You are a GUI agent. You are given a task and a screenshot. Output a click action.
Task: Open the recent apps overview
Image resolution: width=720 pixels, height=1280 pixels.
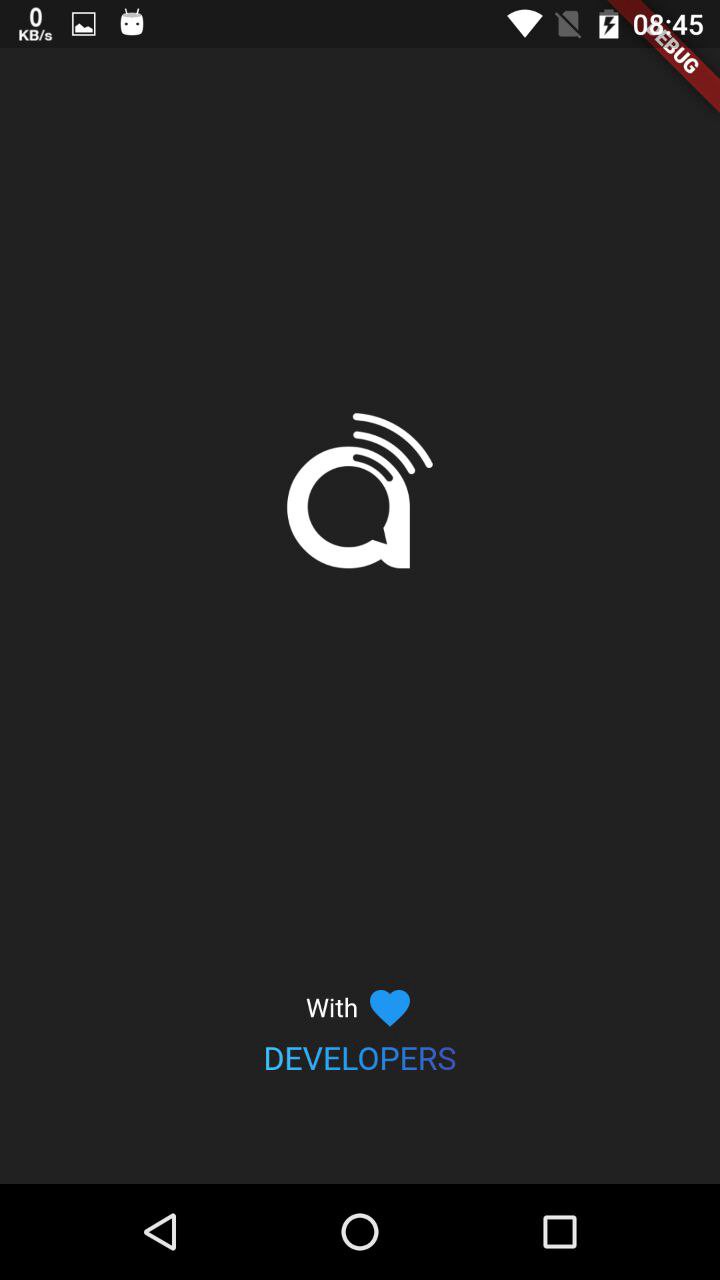pyautogui.click(x=560, y=1232)
